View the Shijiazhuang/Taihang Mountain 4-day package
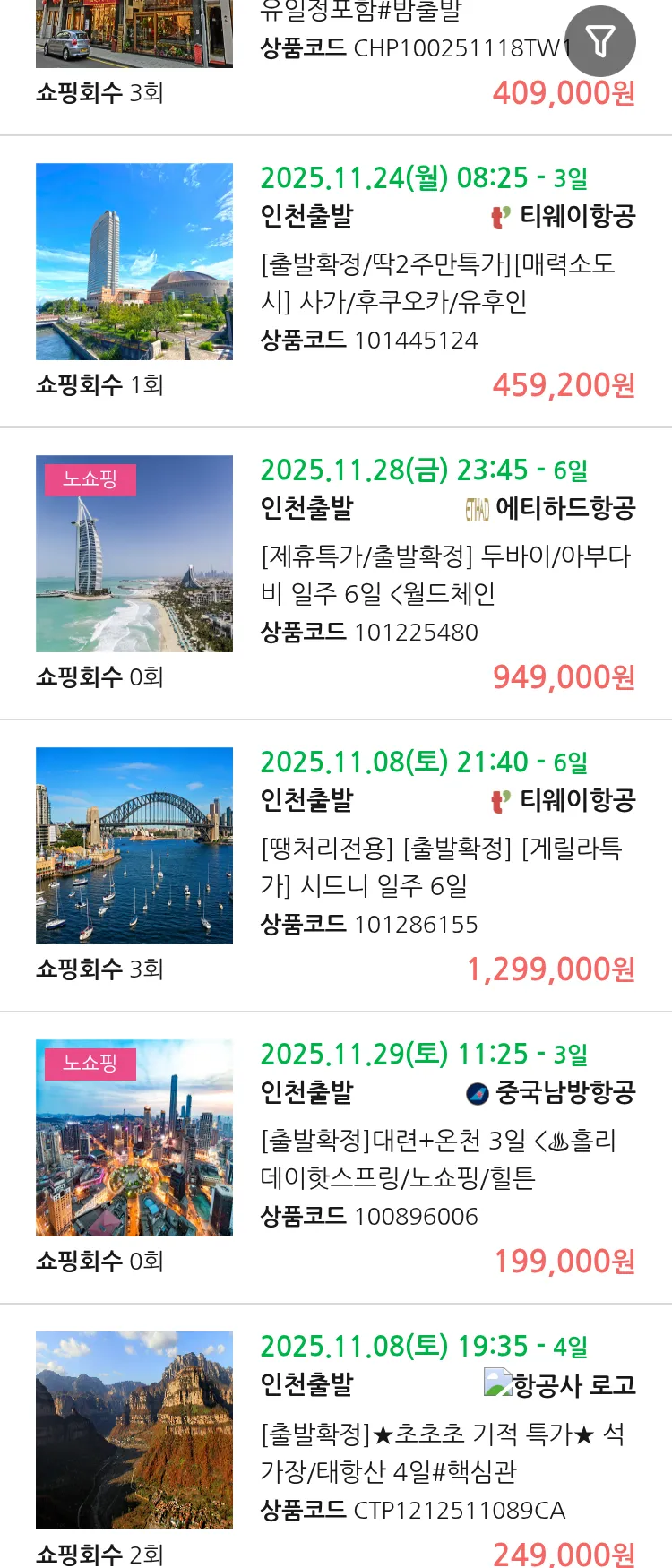The height and width of the screenshot is (1568, 672). coord(441,1452)
